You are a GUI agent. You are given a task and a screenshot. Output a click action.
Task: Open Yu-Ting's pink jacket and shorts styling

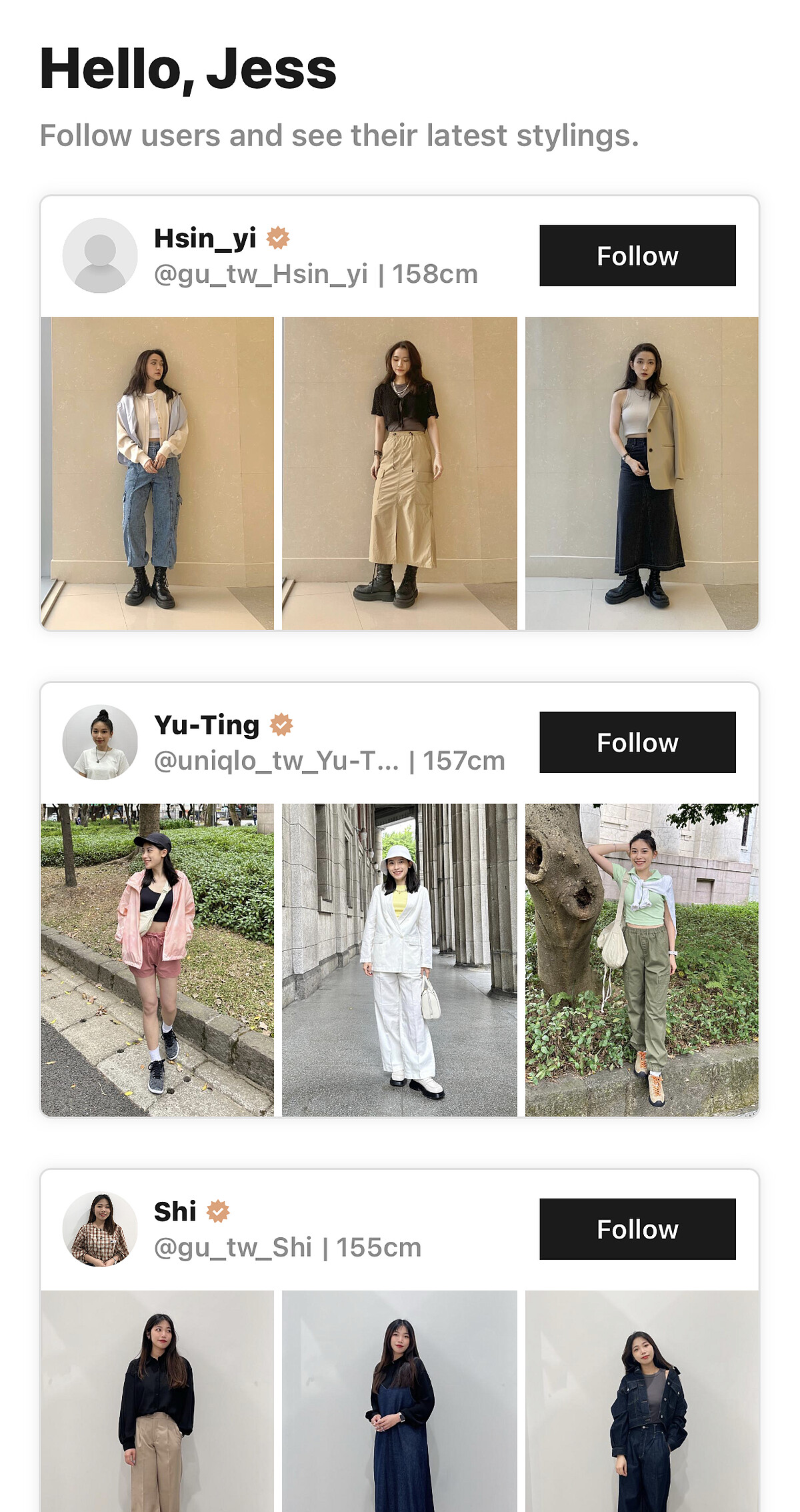pos(157,960)
